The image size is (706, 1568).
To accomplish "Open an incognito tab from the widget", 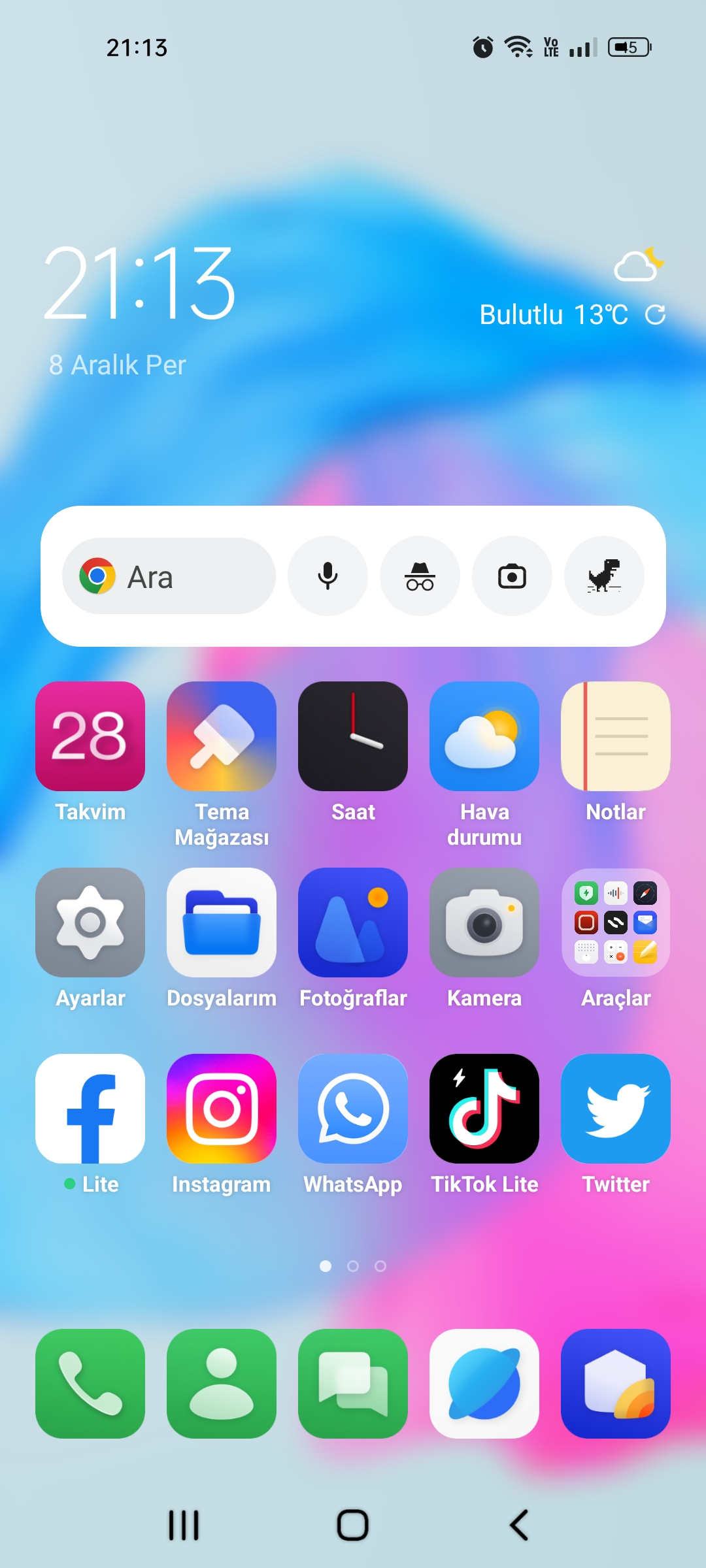I will (x=420, y=576).
